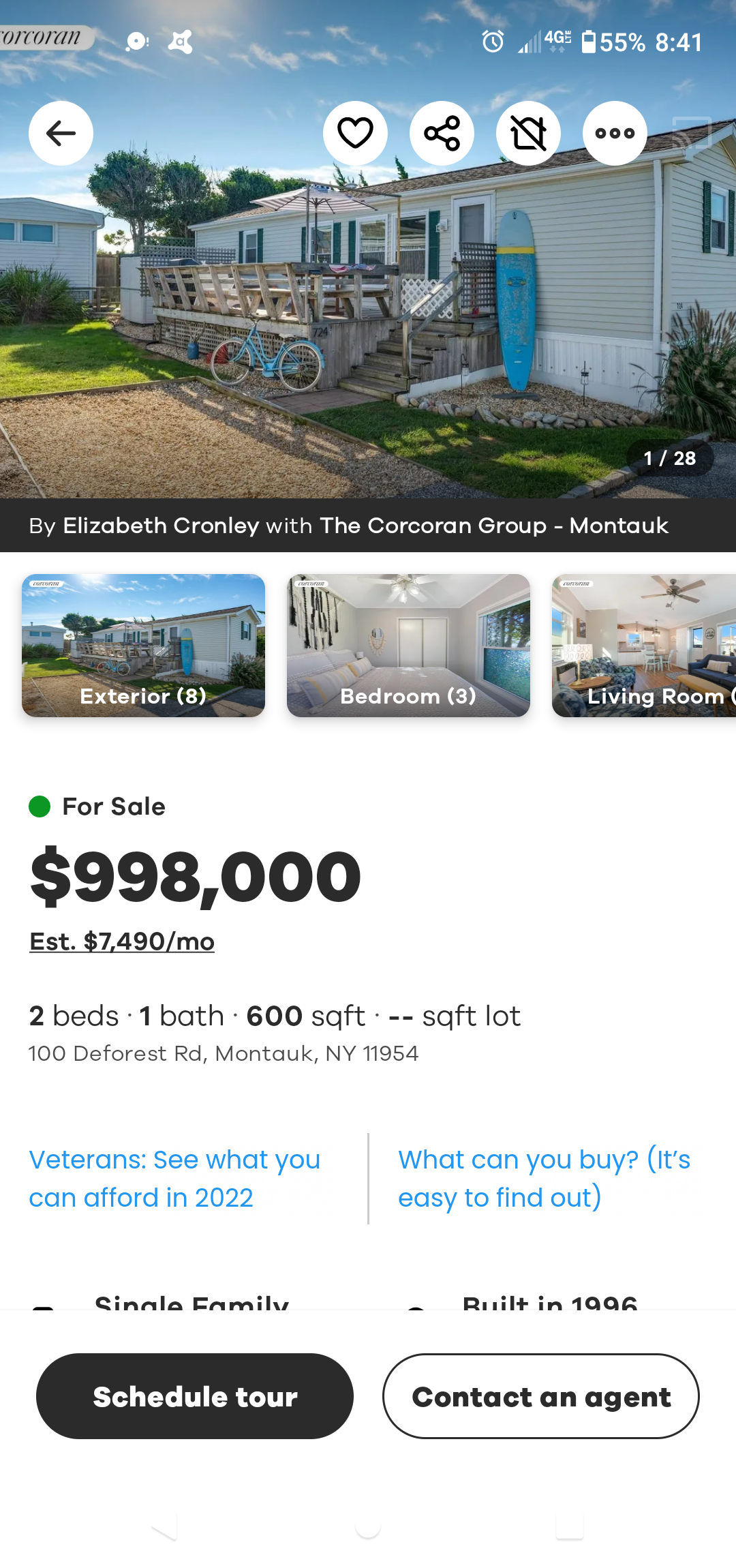Hide this home from results
The image size is (736, 1568).
[528, 133]
